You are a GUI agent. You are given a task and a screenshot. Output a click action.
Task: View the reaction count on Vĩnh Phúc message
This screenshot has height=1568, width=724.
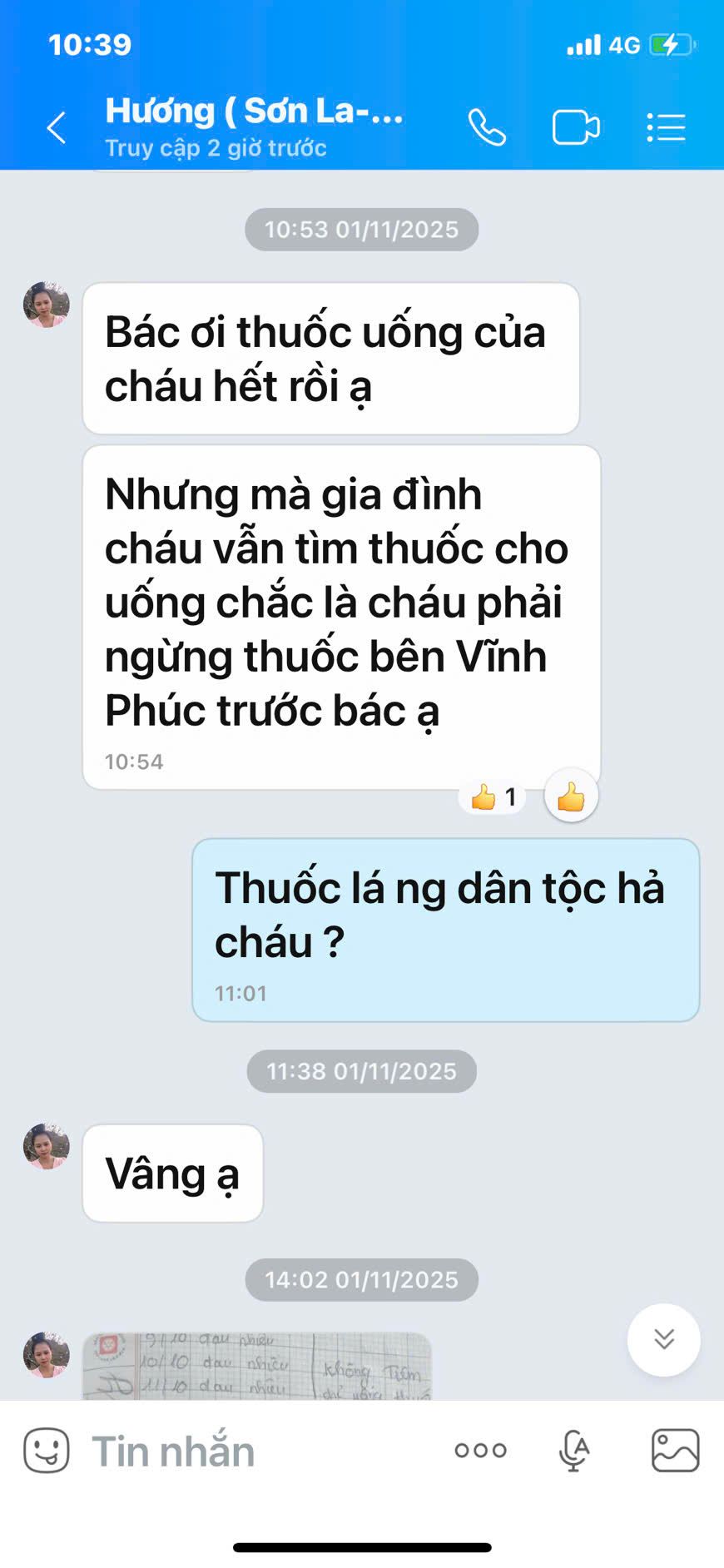(493, 797)
